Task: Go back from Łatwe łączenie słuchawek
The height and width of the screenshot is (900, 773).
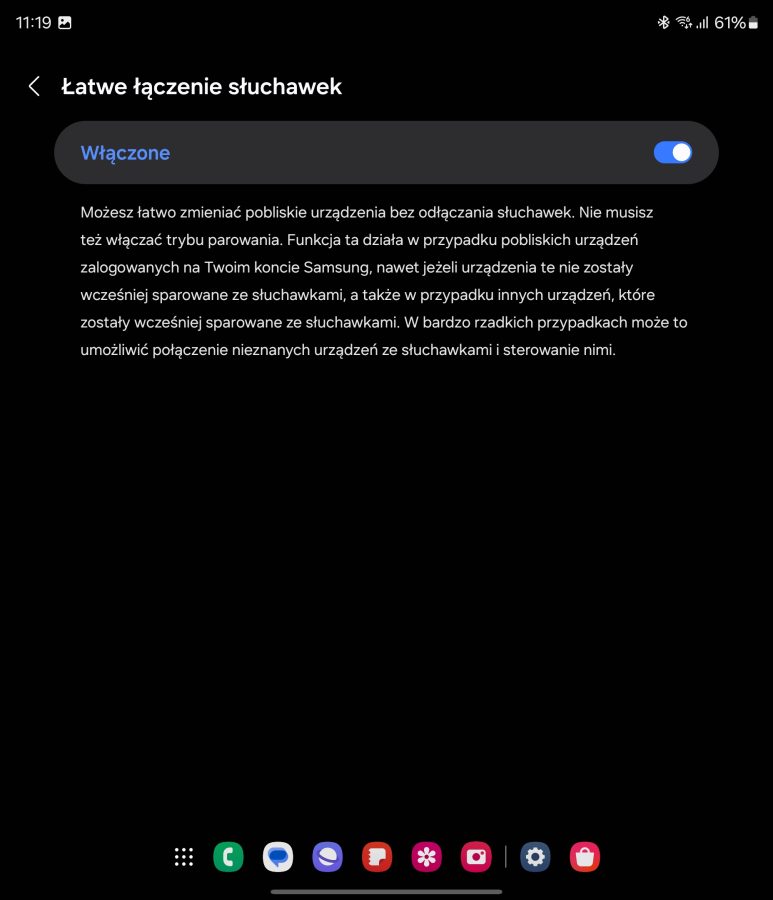Action: (34, 87)
